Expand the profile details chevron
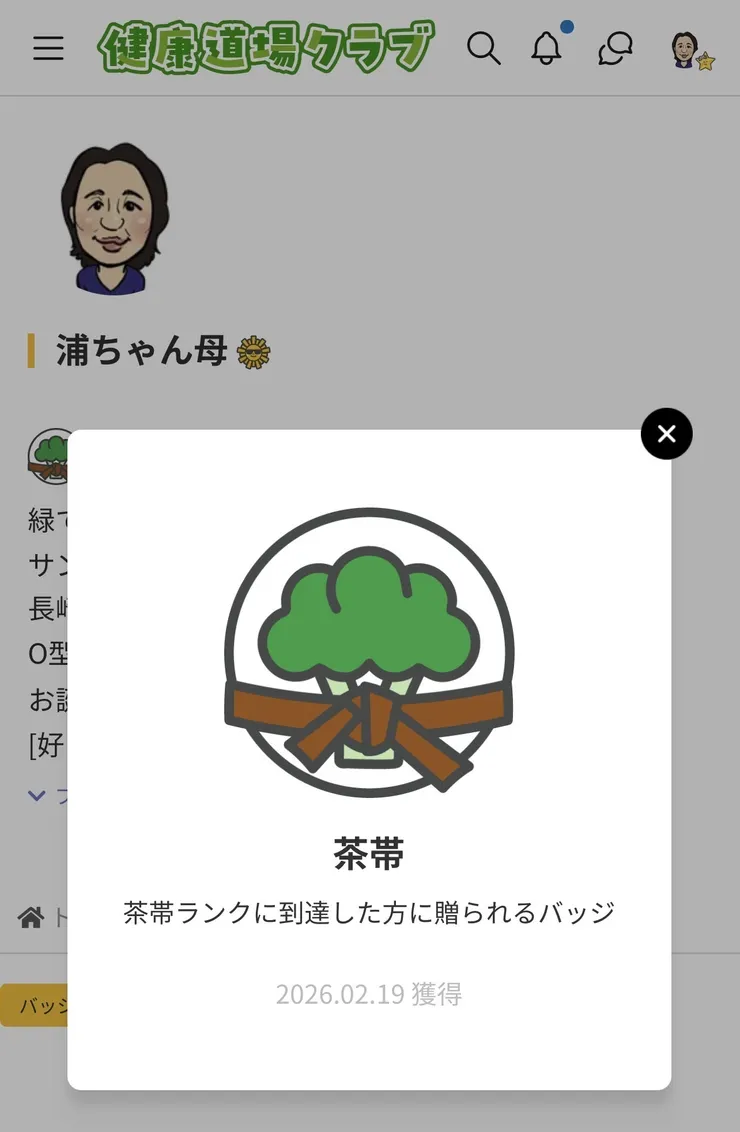The image size is (740, 1132). [37, 795]
